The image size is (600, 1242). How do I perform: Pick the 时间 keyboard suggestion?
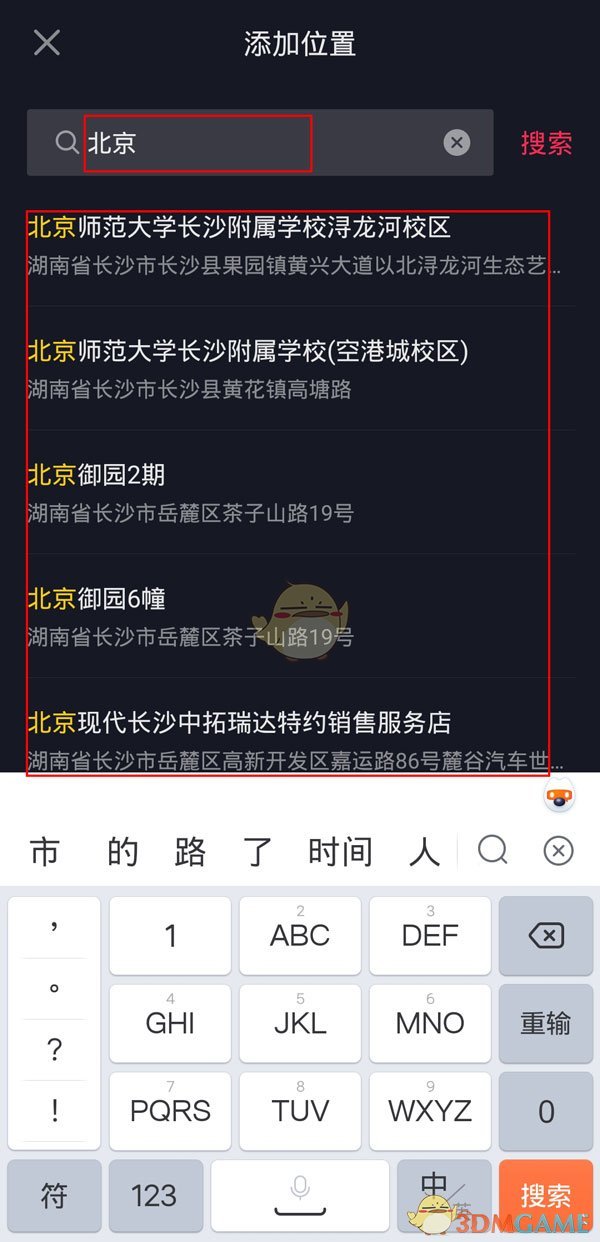point(340,852)
